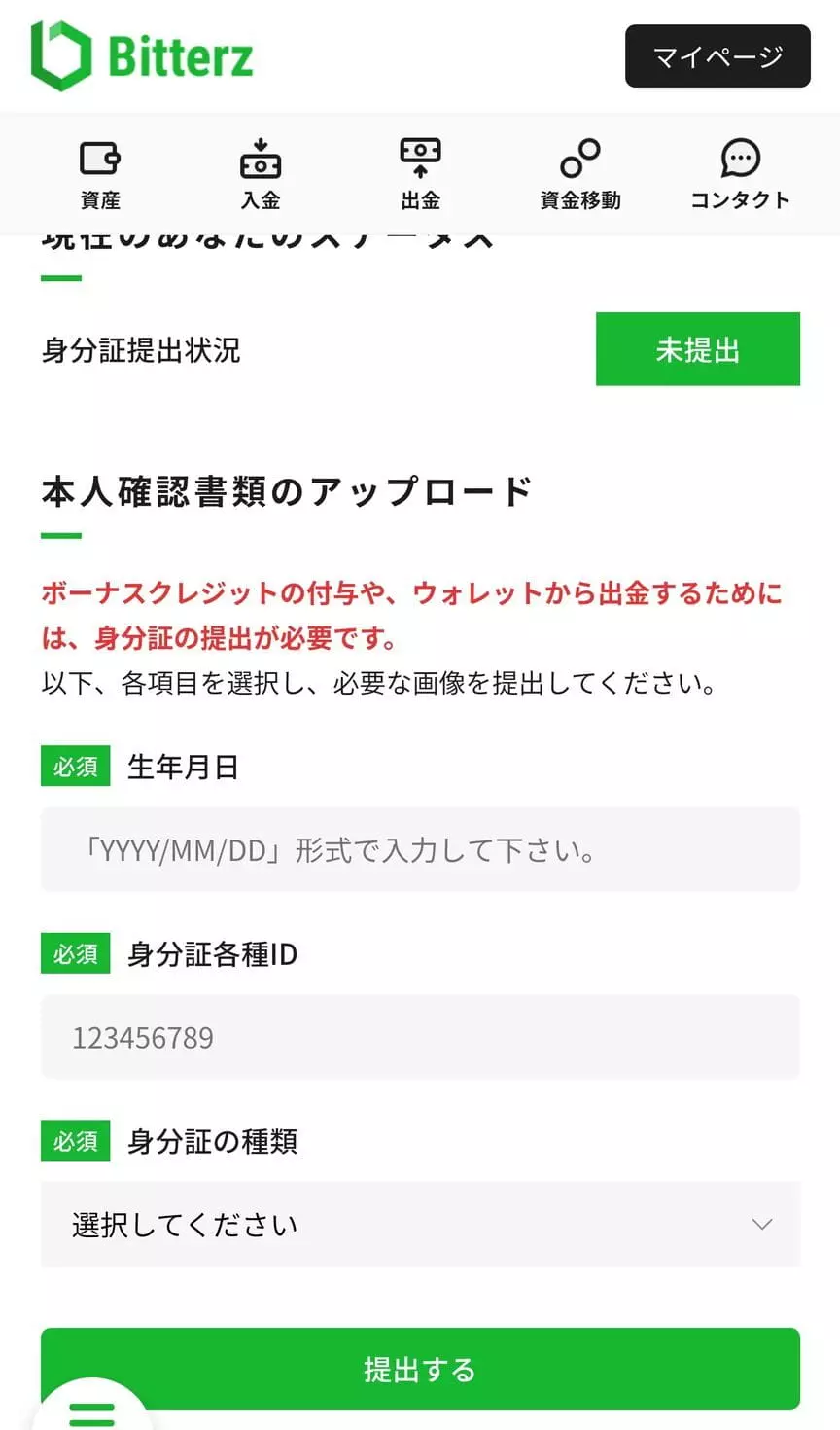Image resolution: width=840 pixels, height=1430 pixels.
Task: Focus the 身分証各種ID input field
Action: (420, 1037)
